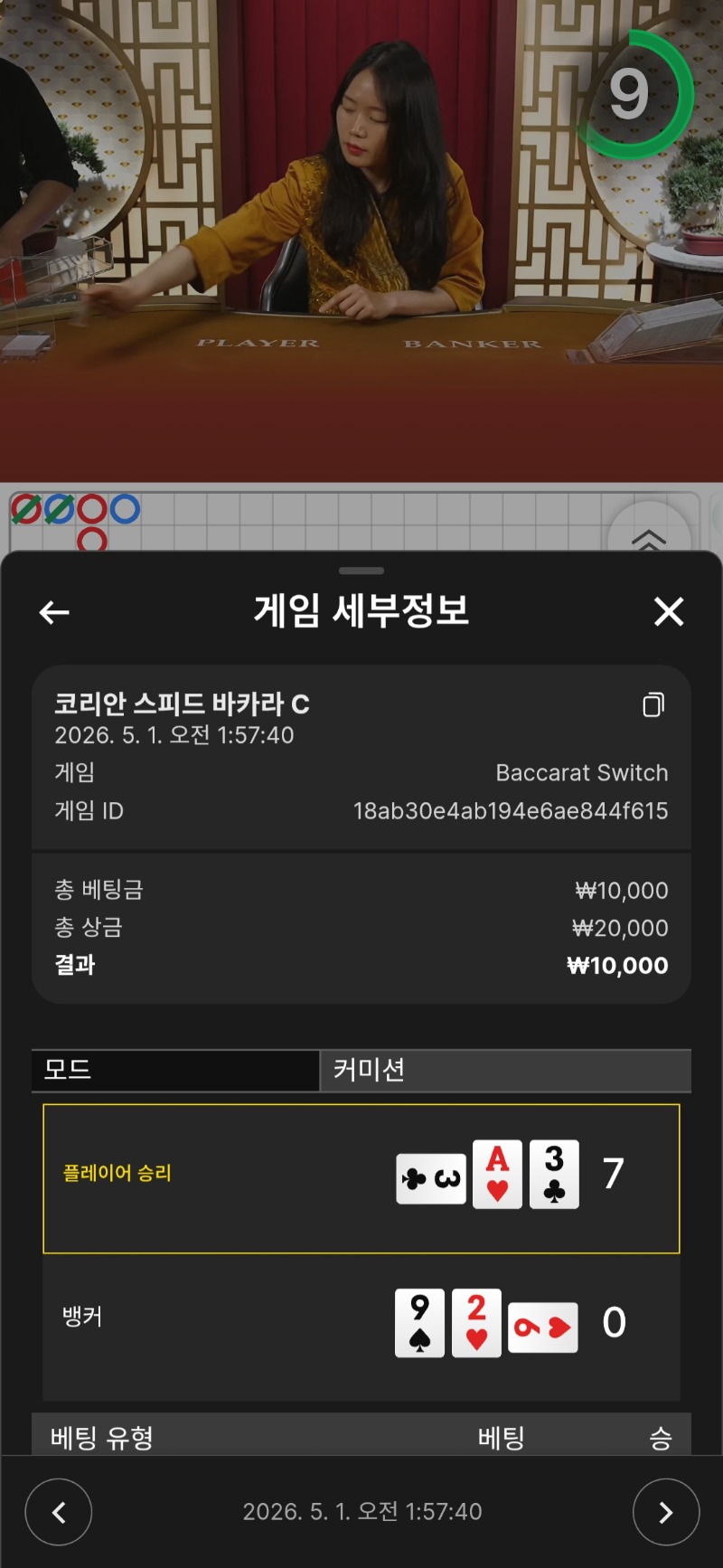Copy the game ID

653,704
